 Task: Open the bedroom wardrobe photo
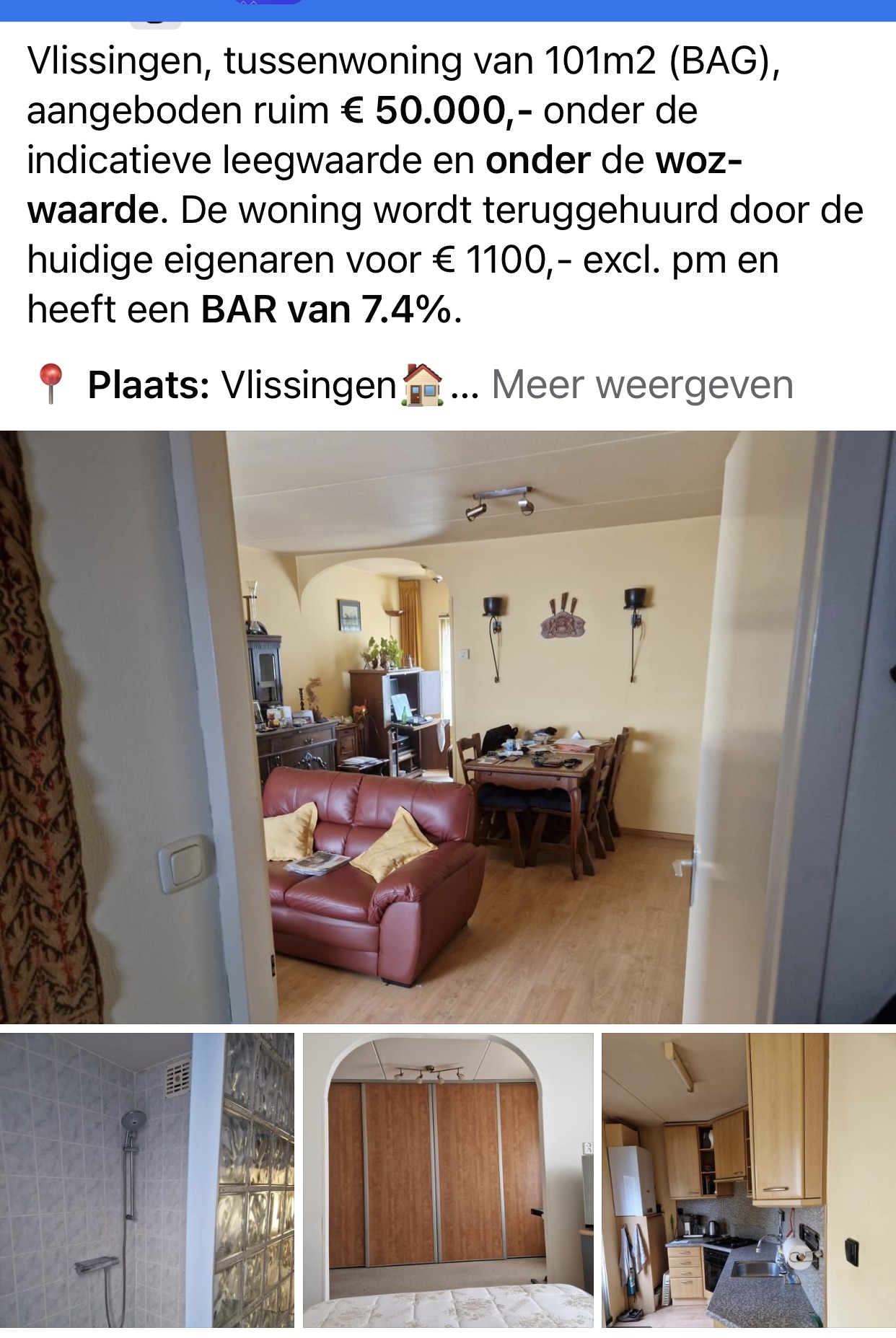(x=447, y=1179)
